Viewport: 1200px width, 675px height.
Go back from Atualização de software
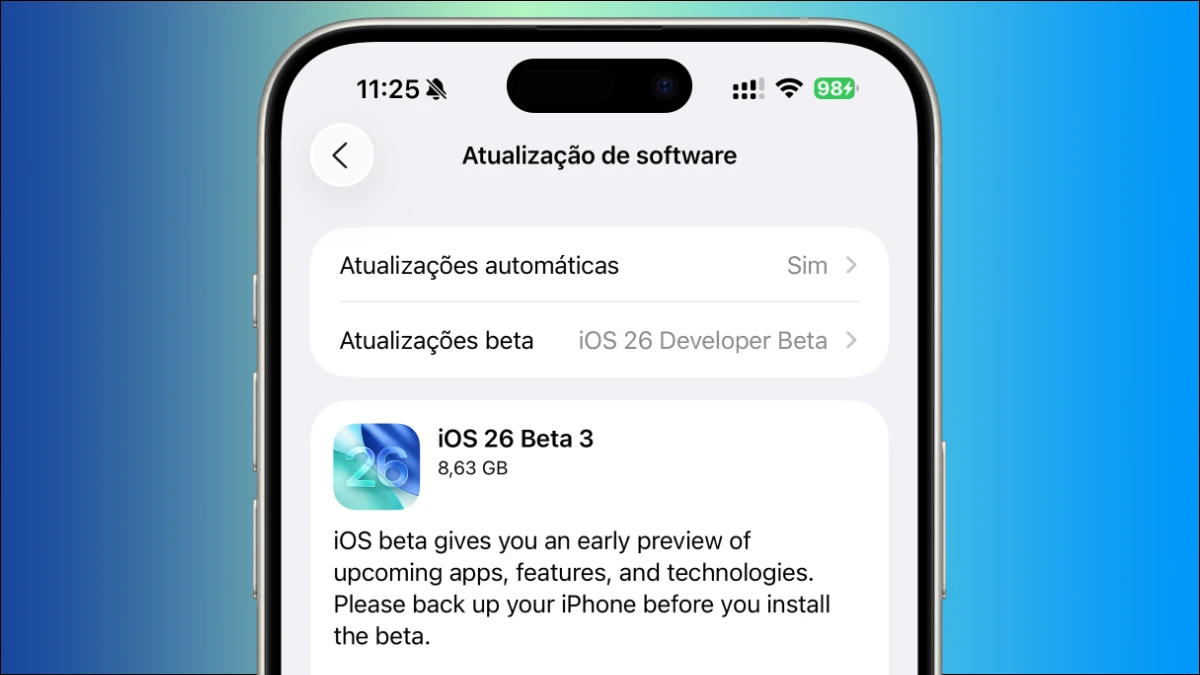pos(341,156)
